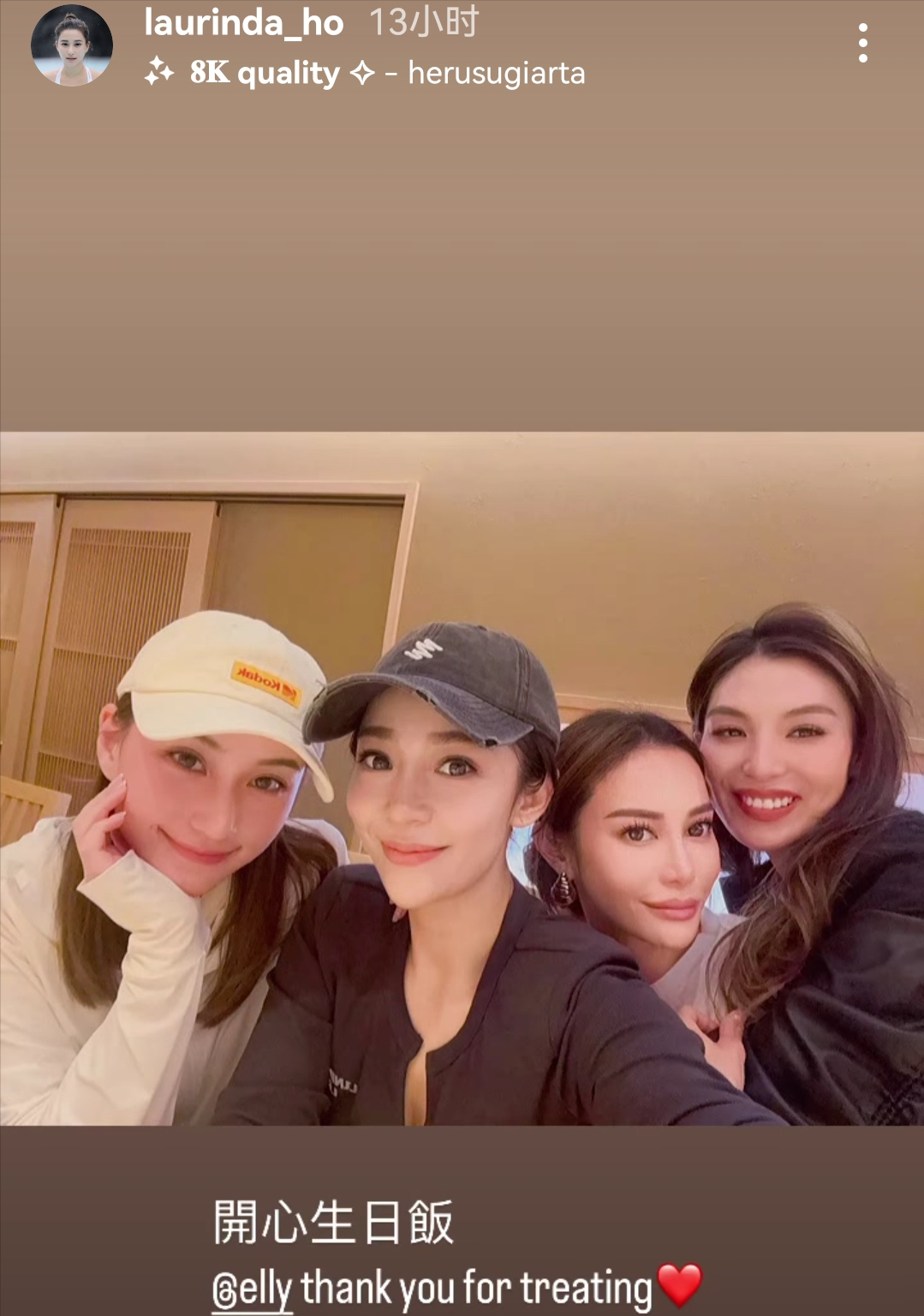Tap the laurinda_ho username
The width and height of the screenshot is (924, 1316).
click(243, 23)
